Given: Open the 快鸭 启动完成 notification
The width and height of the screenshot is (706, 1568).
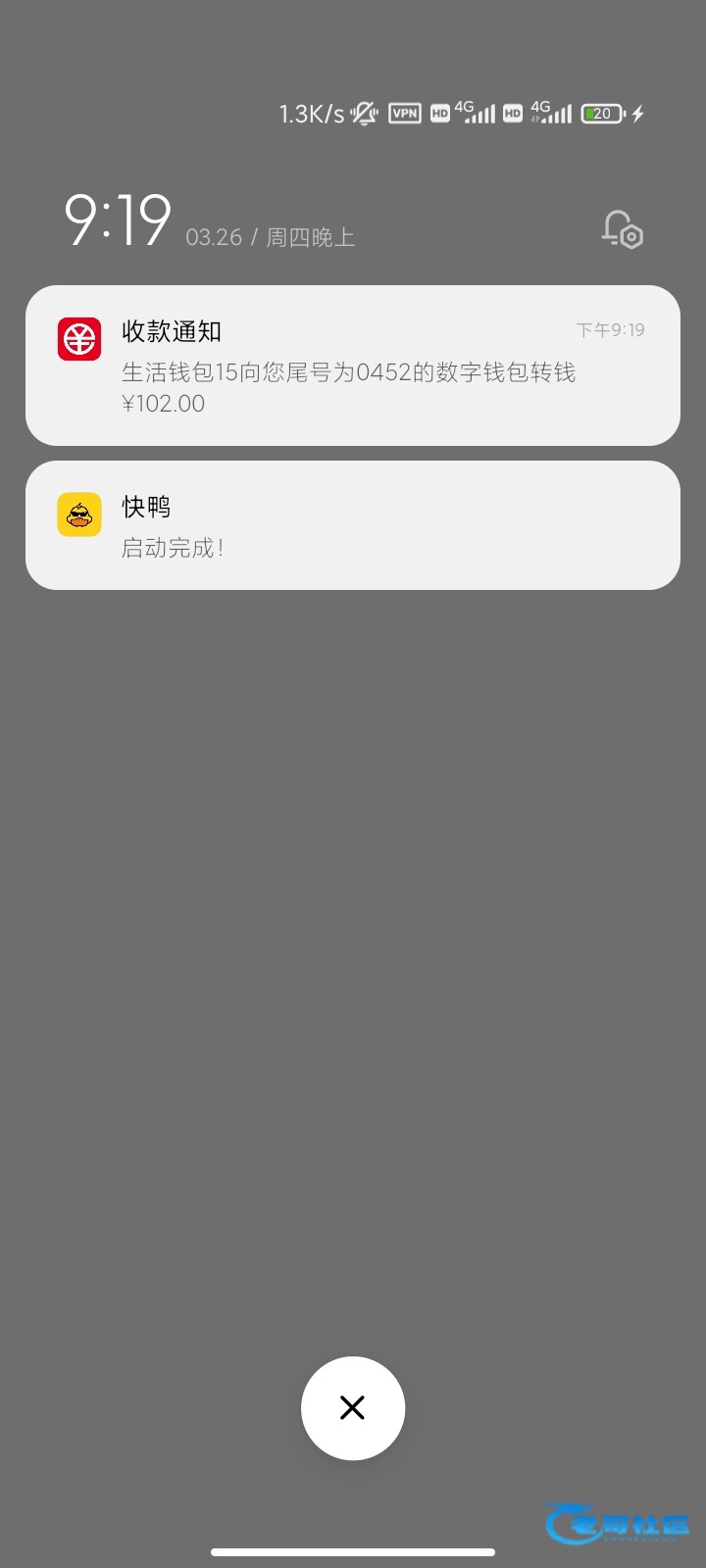Looking at the screenshot, I should [x=352, y=525].
